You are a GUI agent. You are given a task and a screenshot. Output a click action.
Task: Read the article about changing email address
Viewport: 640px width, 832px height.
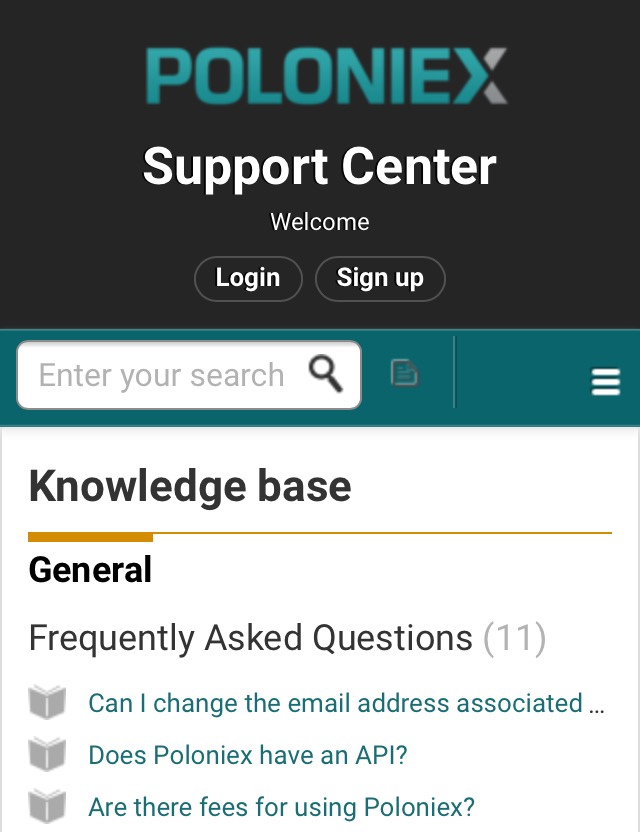(335, 703)
